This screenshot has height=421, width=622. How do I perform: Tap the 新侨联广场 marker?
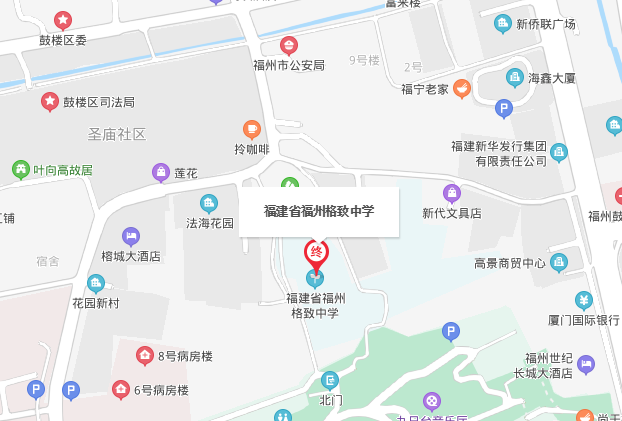pyautogui.click(x=503, y=23)
